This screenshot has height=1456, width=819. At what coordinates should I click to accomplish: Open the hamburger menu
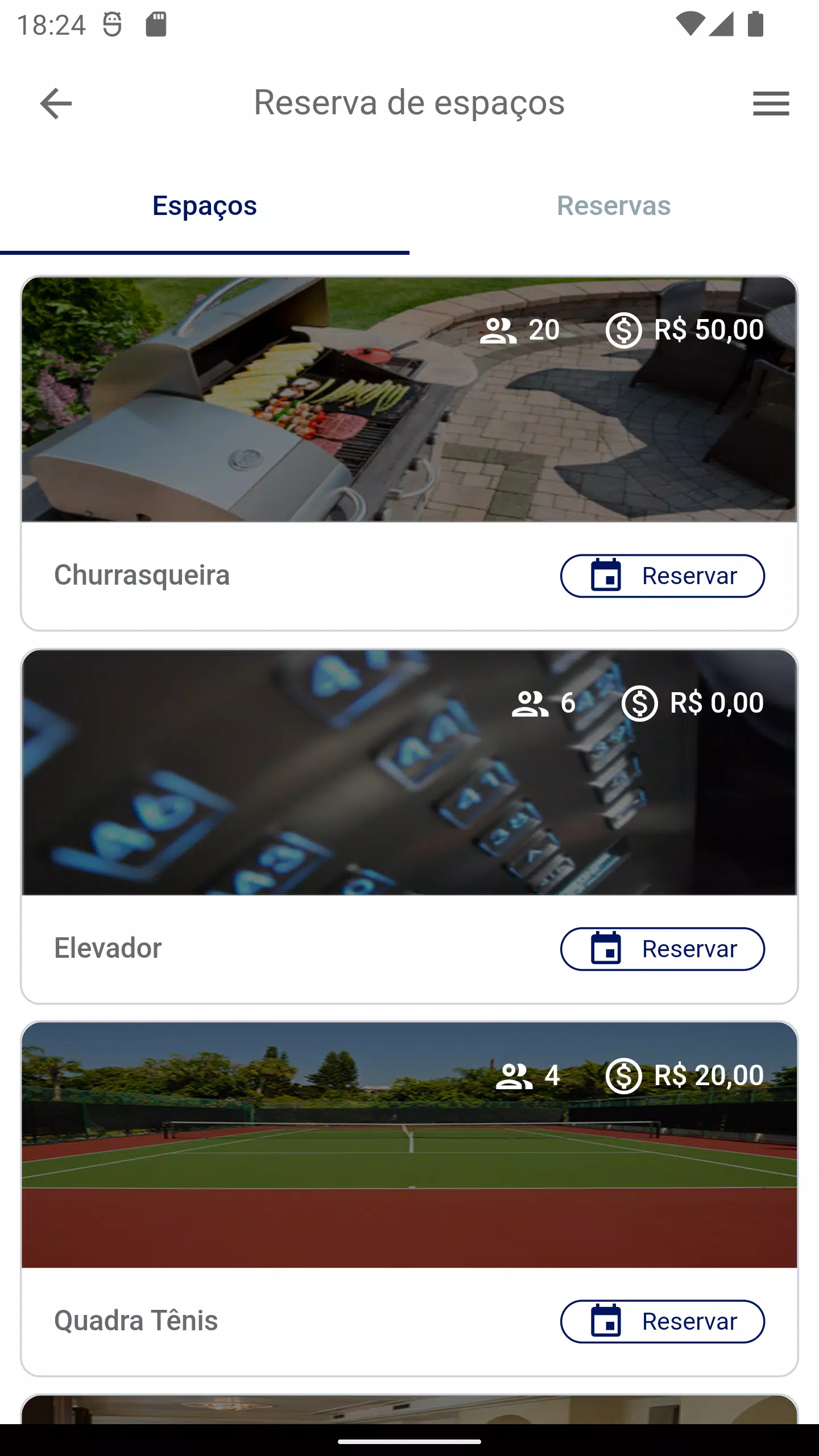tap(771, 104)
